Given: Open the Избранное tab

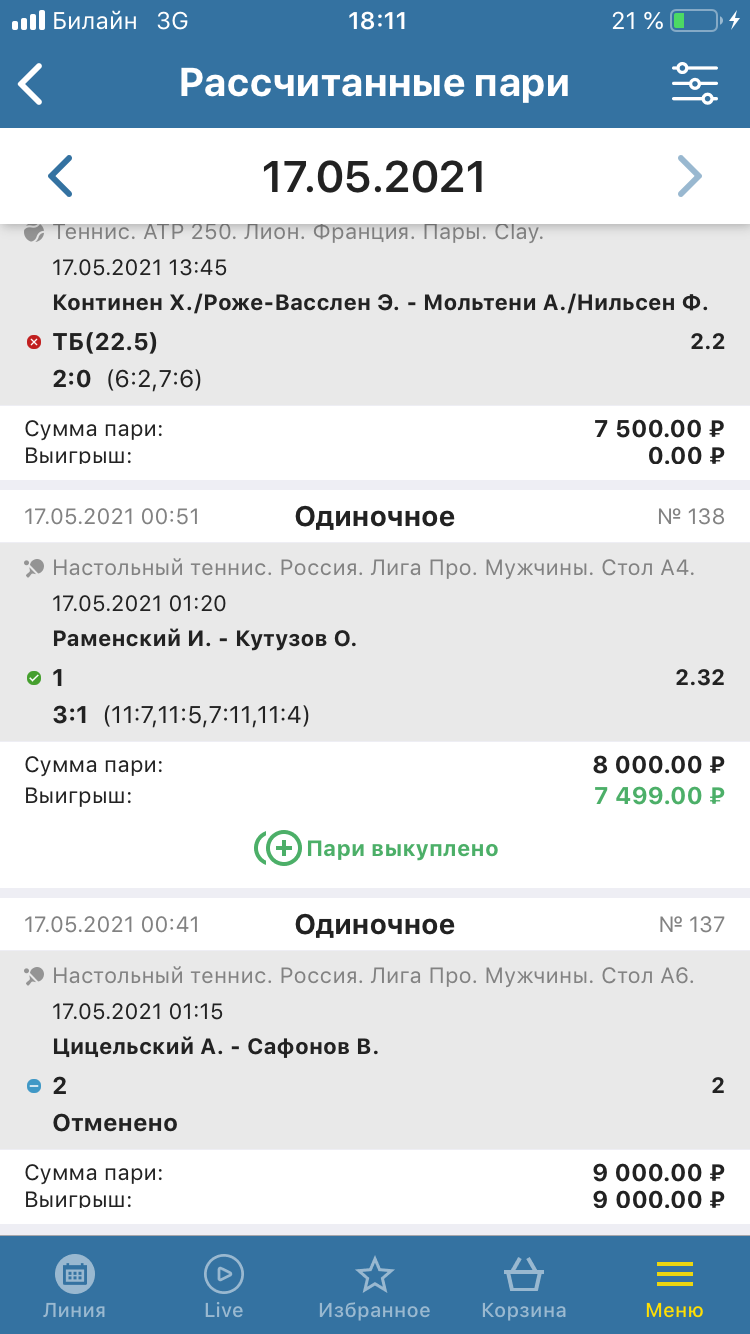Looking at the screenshot, I should point(374,1288).
